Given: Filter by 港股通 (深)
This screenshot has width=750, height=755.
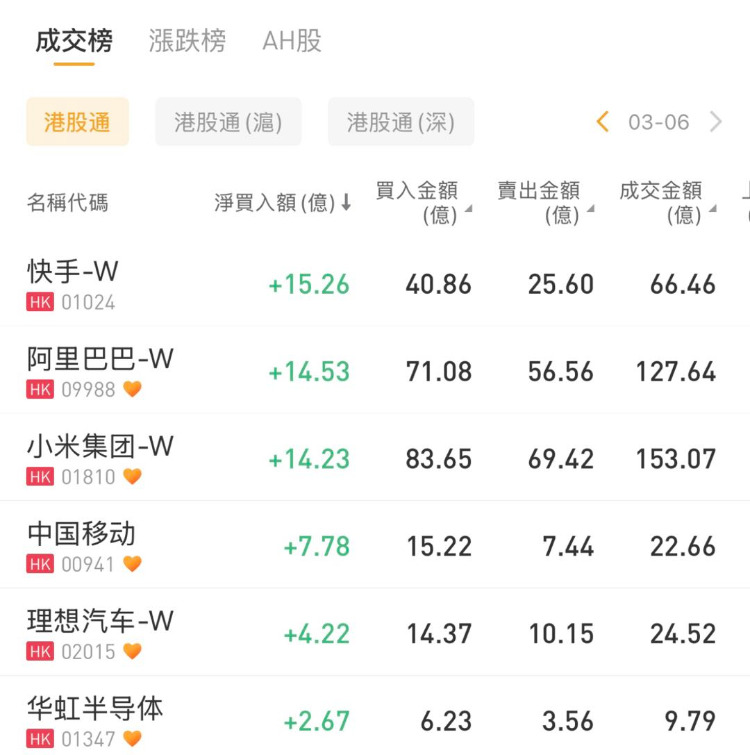Looking at the screenshot, I should point(401,122).
